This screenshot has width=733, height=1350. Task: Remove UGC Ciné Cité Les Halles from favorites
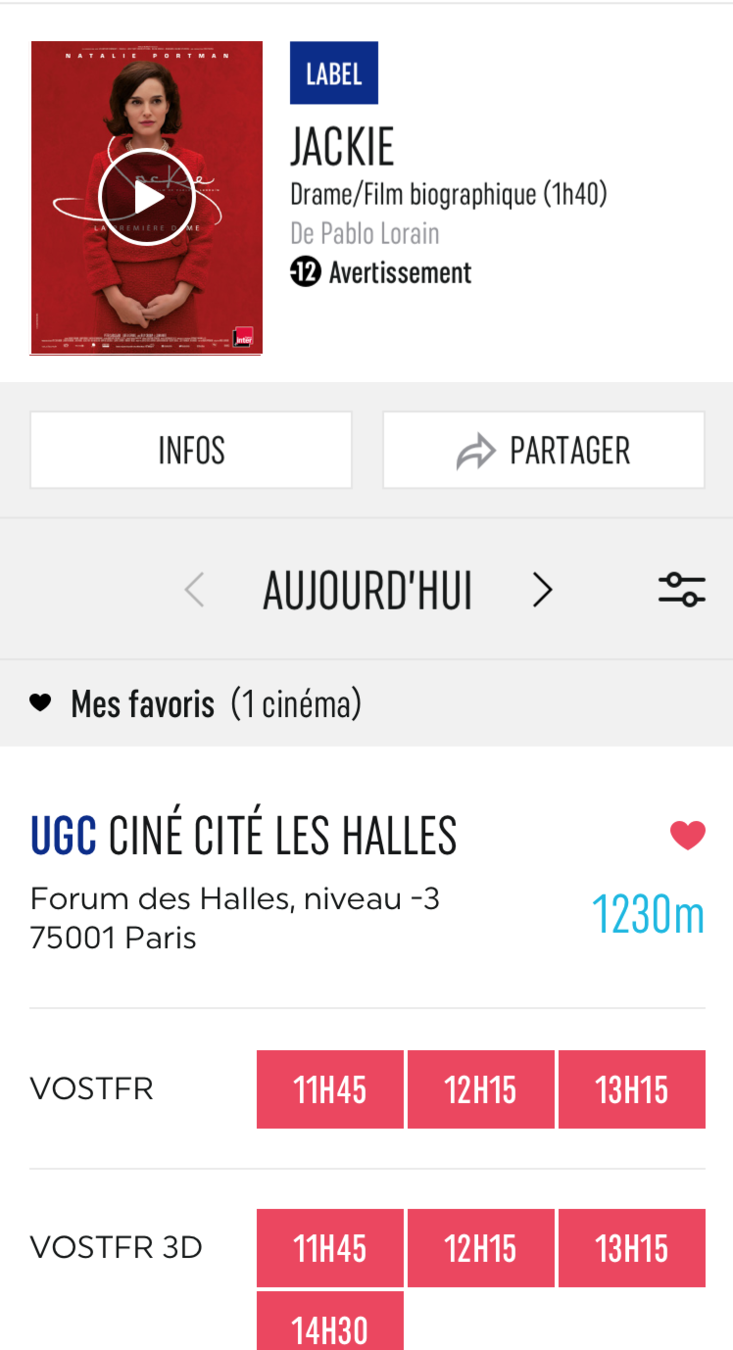[687, 834]
